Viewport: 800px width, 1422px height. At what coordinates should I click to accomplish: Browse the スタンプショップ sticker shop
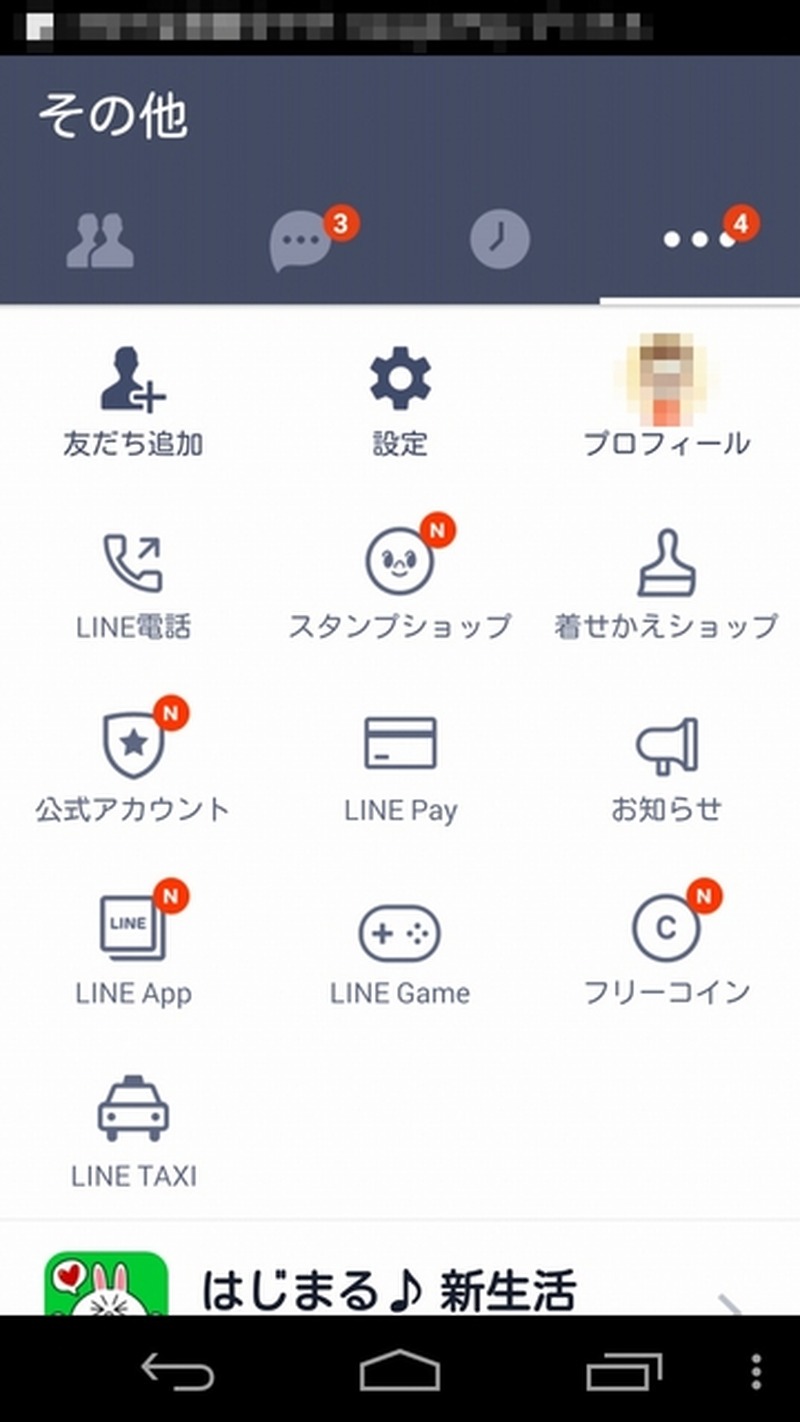tap(400, 585)
